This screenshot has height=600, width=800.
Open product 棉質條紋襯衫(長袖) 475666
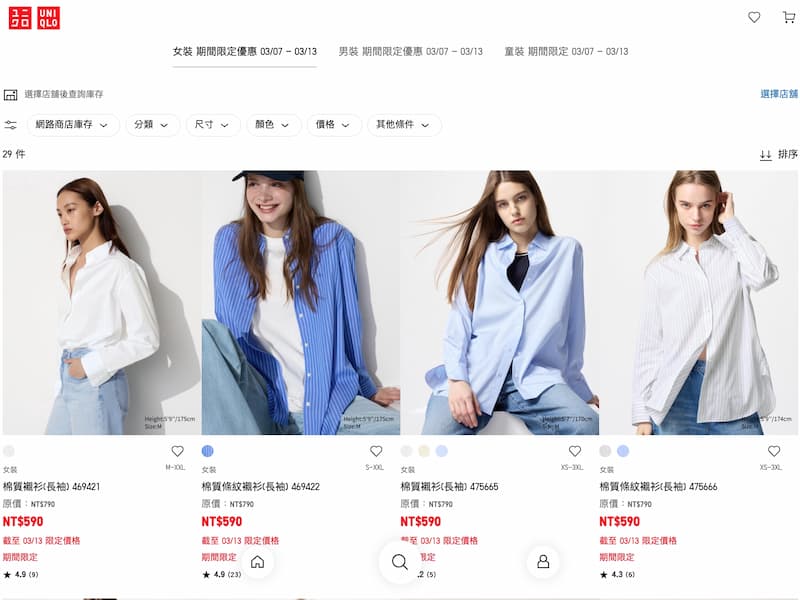tap(698, 300)
